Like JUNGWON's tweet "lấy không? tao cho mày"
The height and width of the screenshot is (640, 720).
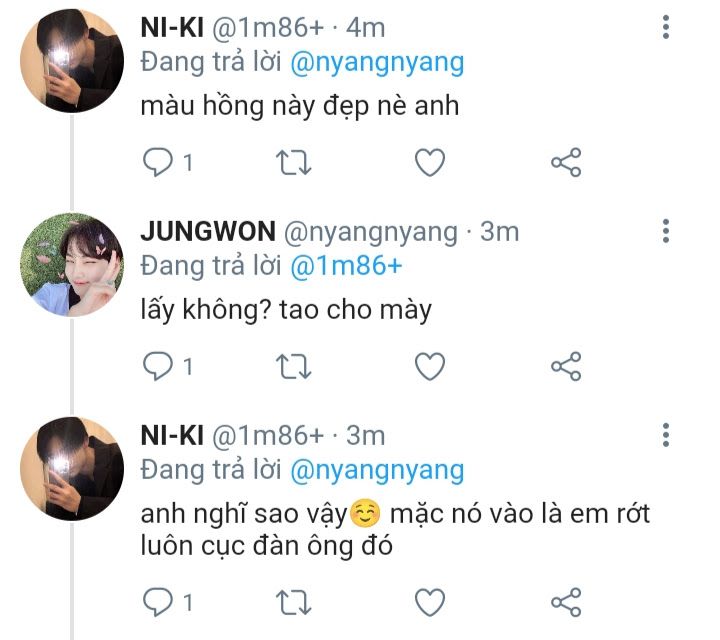(x=429, y=366)
